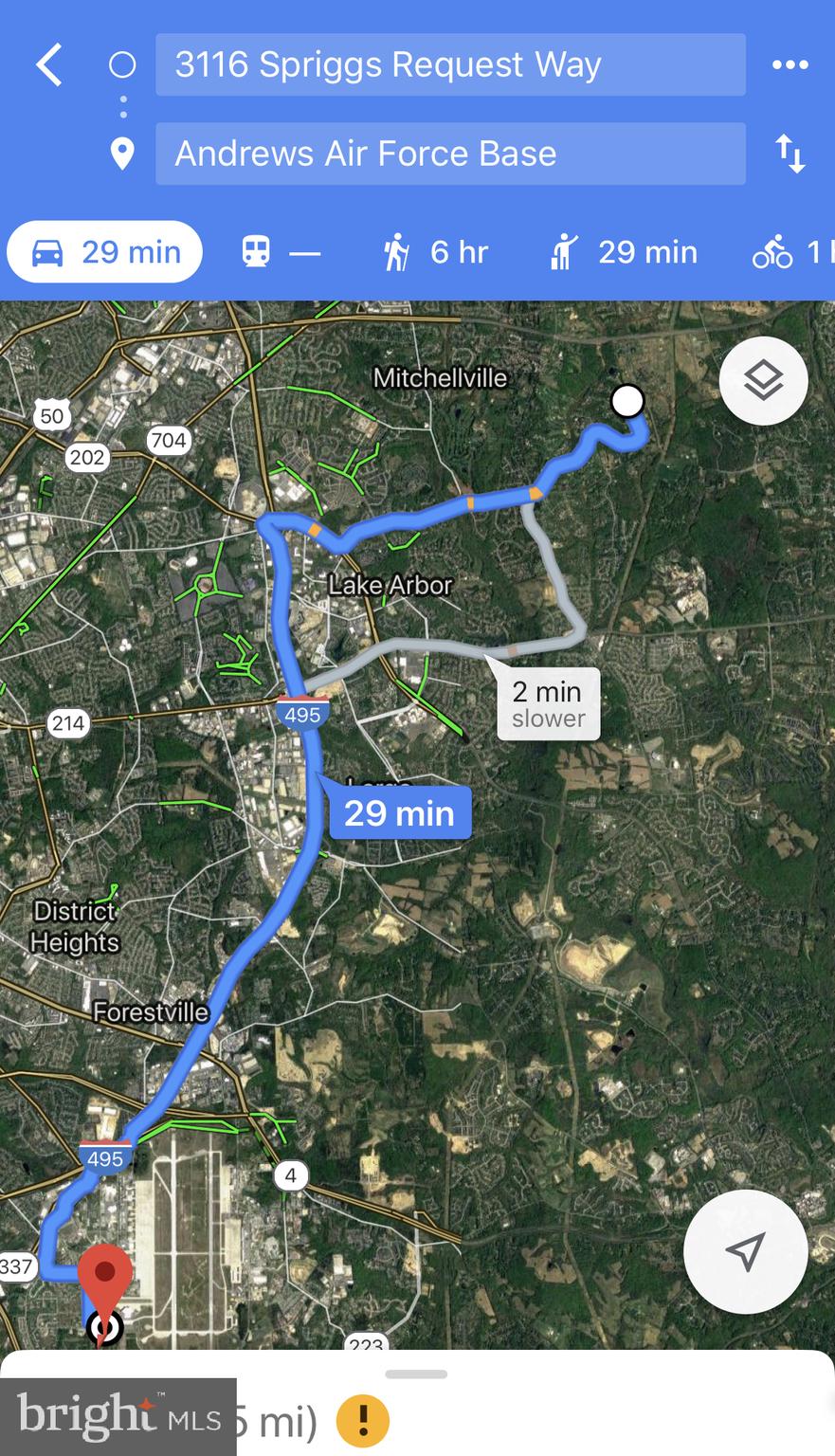Open the three-dot overflow menu

tap(790, 64)
